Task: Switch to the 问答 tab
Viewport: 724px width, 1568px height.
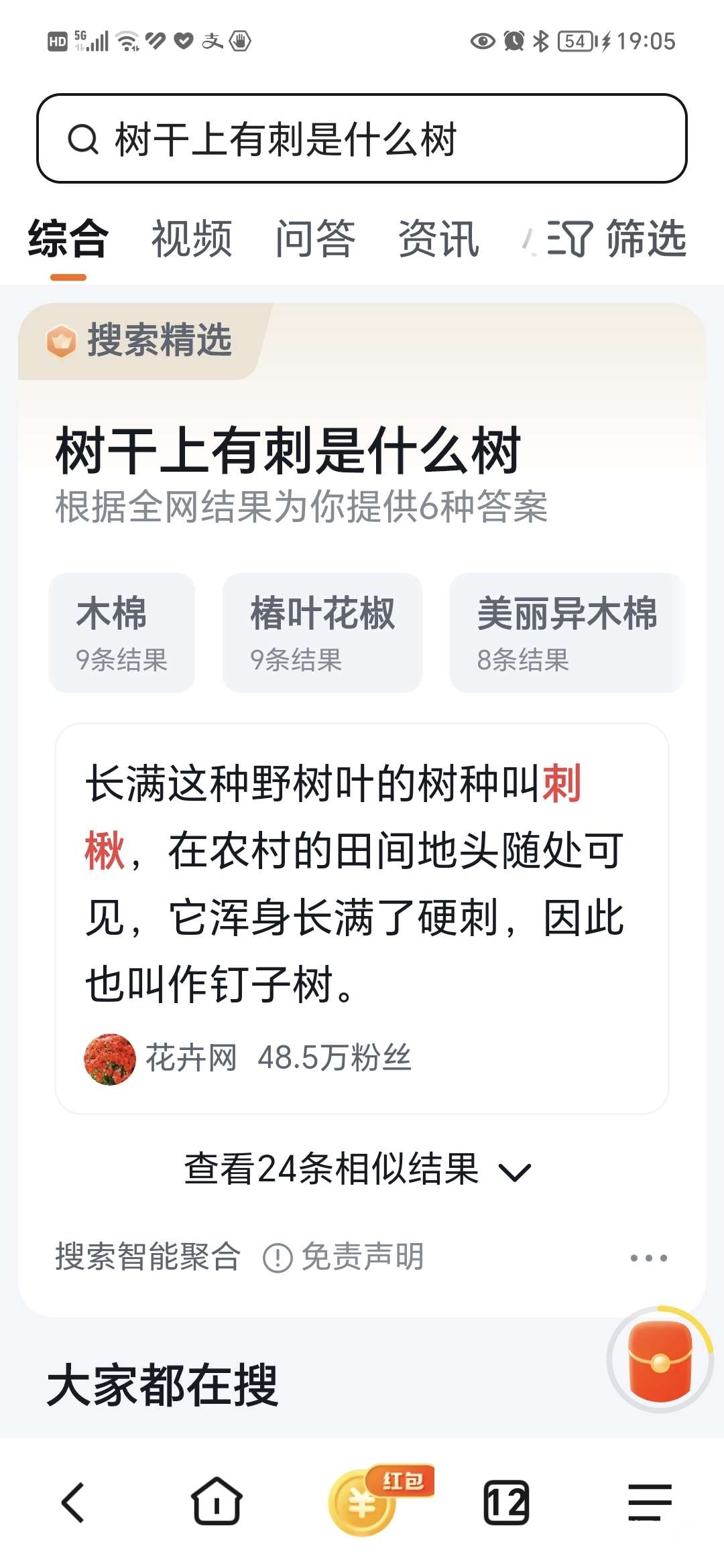Action: coord(315,239)
